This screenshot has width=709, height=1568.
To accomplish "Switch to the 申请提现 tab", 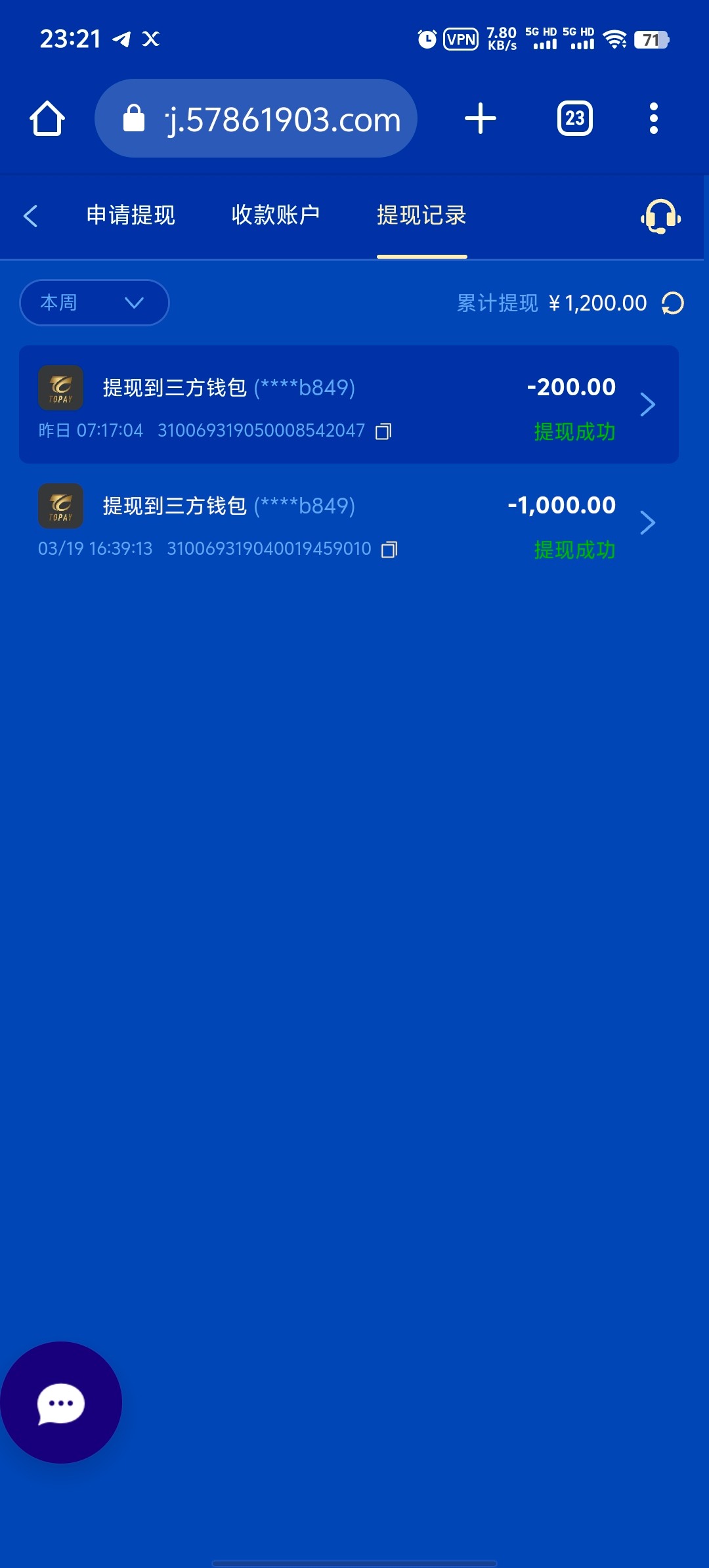I will click(131, 215).
